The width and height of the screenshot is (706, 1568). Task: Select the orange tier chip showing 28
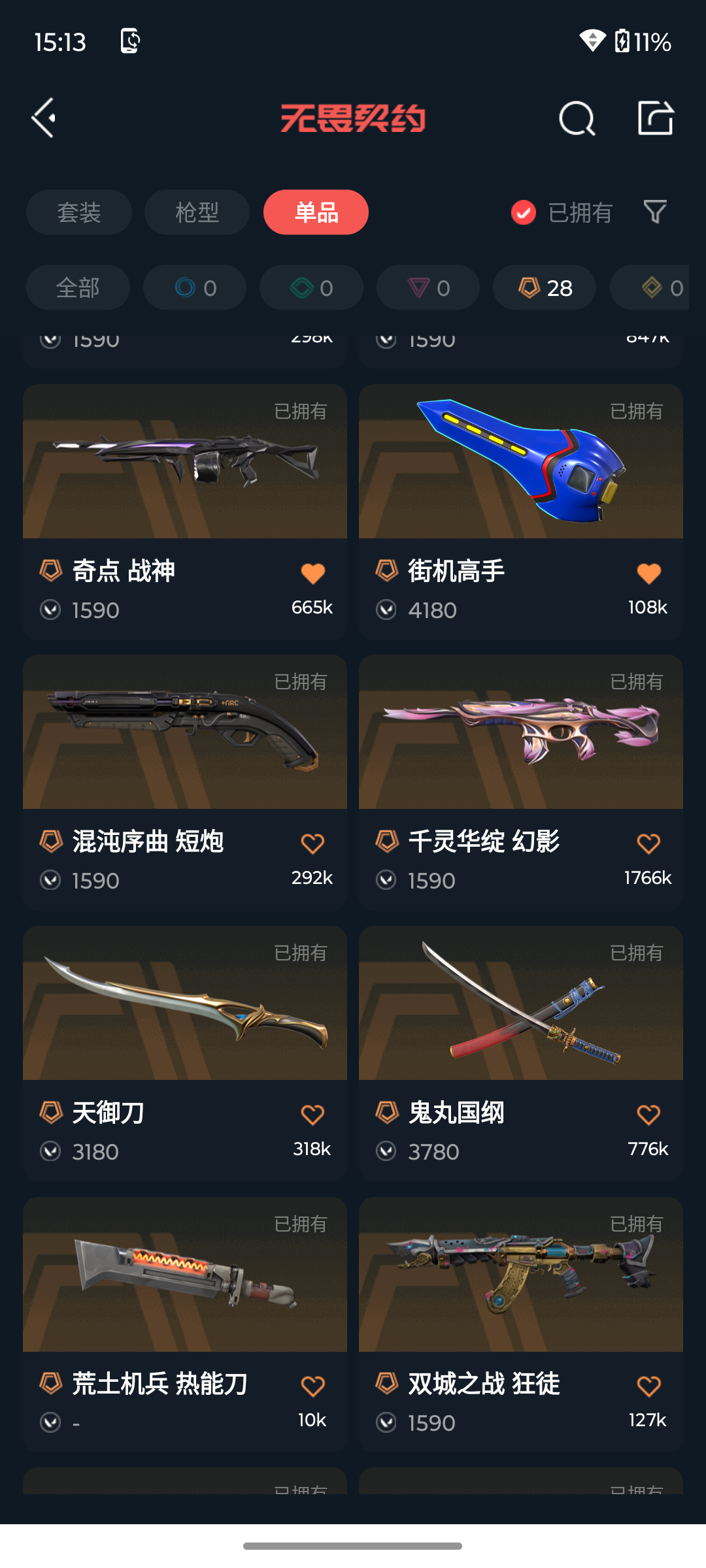(x=545, y=287)
